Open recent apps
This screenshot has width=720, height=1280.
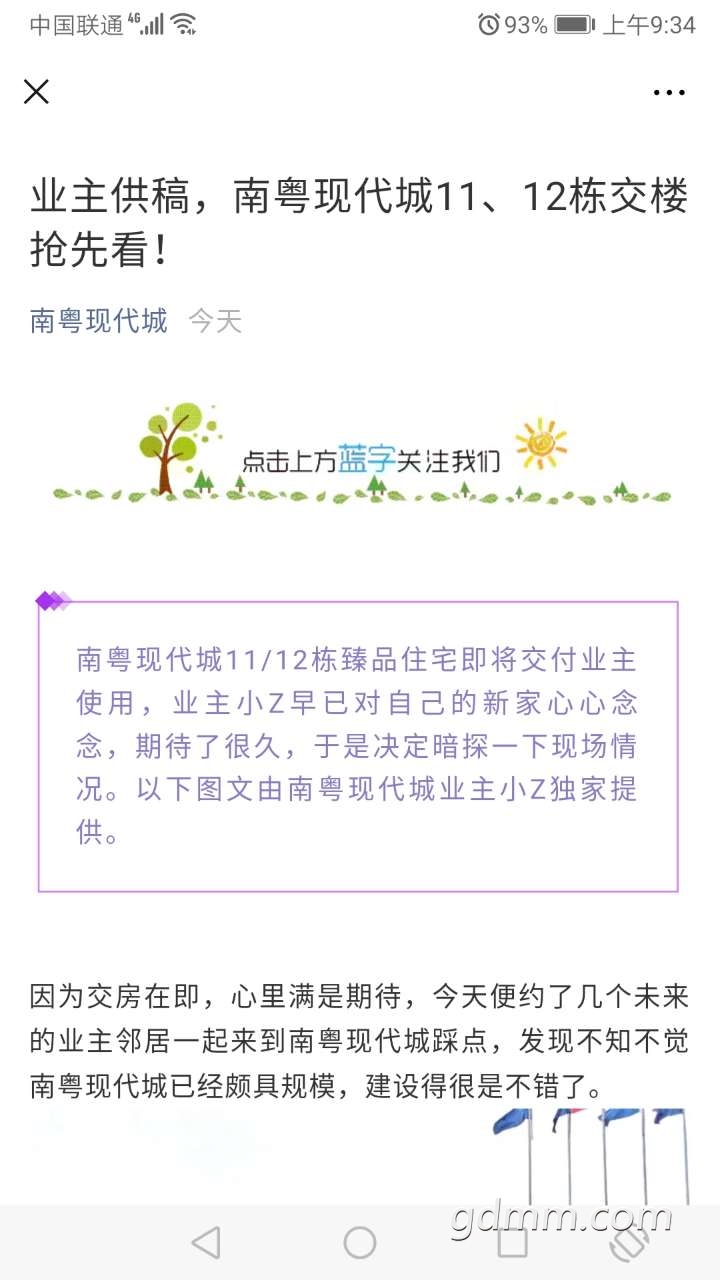[x=513, y=1242]
